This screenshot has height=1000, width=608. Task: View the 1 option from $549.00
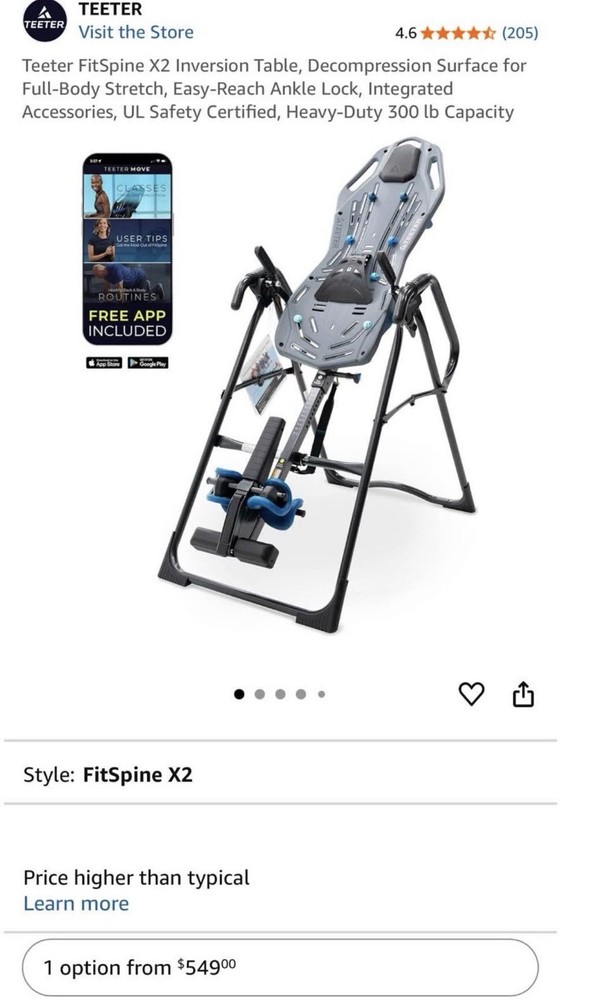click(280, 967)
